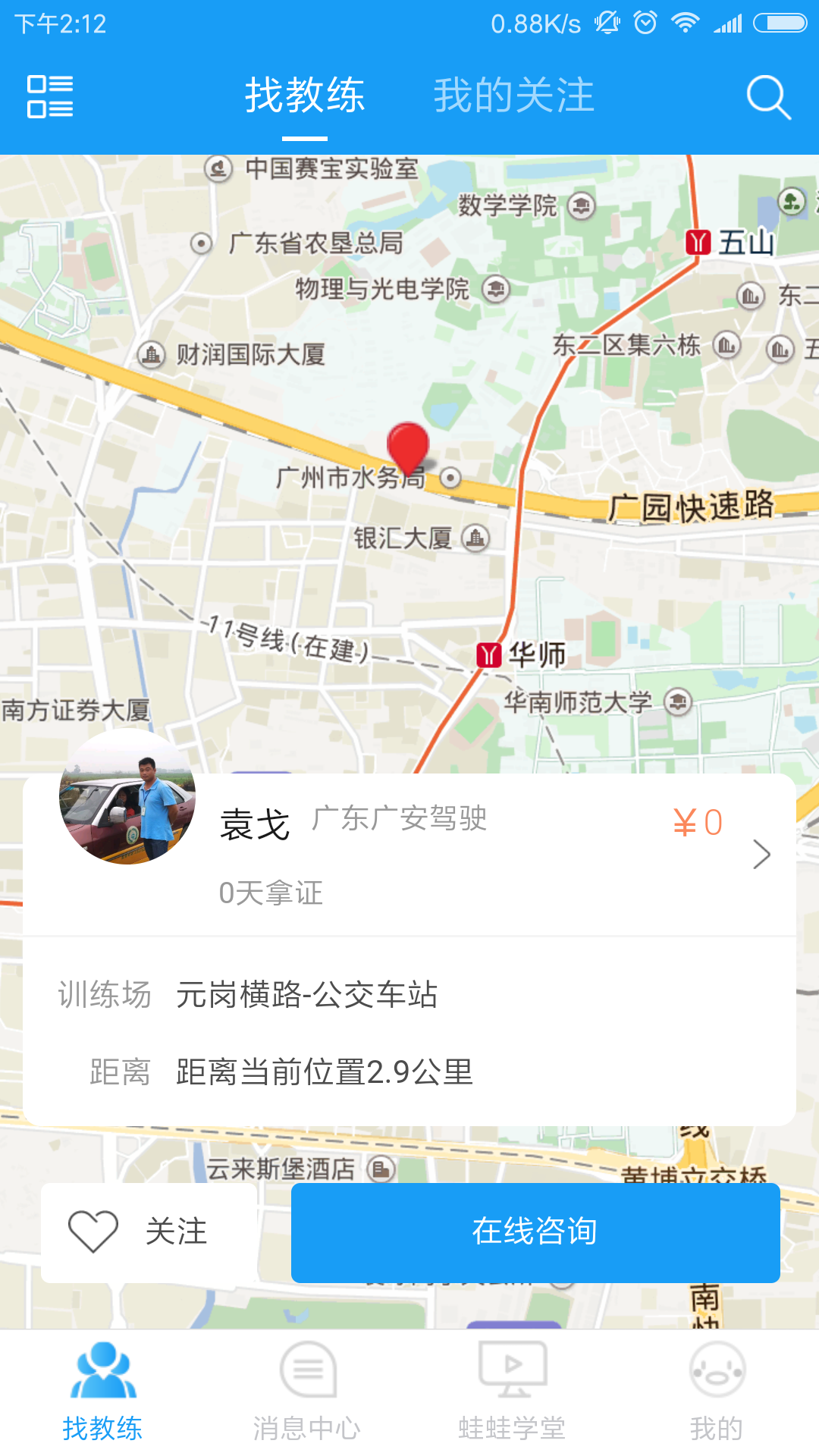The width and height of the screenshot is (819, 1456).
Task: Toggle WiFi via the status bar icon
Action: 686,23
